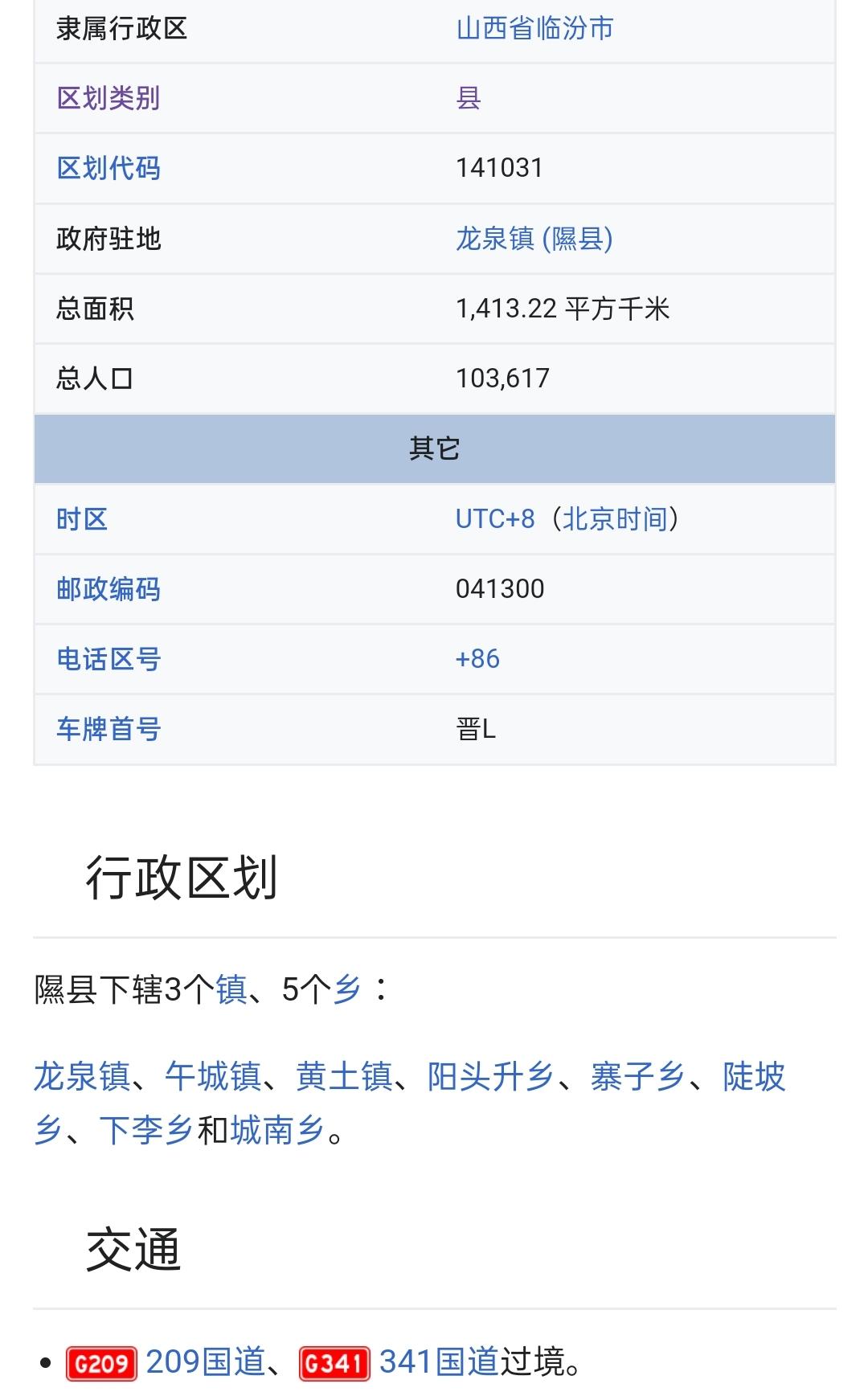
Task: Open the 电话区号 link
Action: [108, 659]
